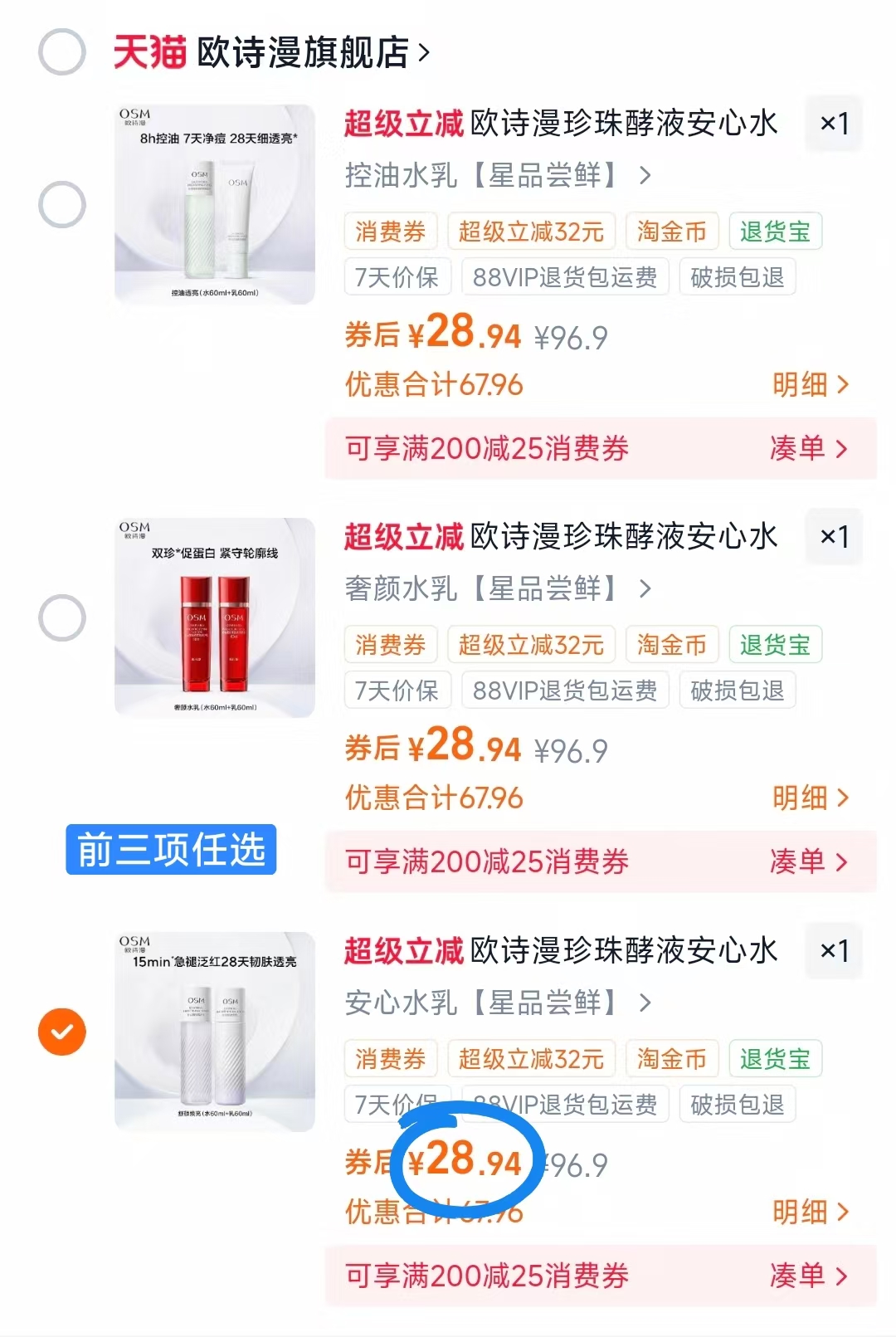
Task: Tap the 退货宝 tag on first product
Action: [774, 231]
